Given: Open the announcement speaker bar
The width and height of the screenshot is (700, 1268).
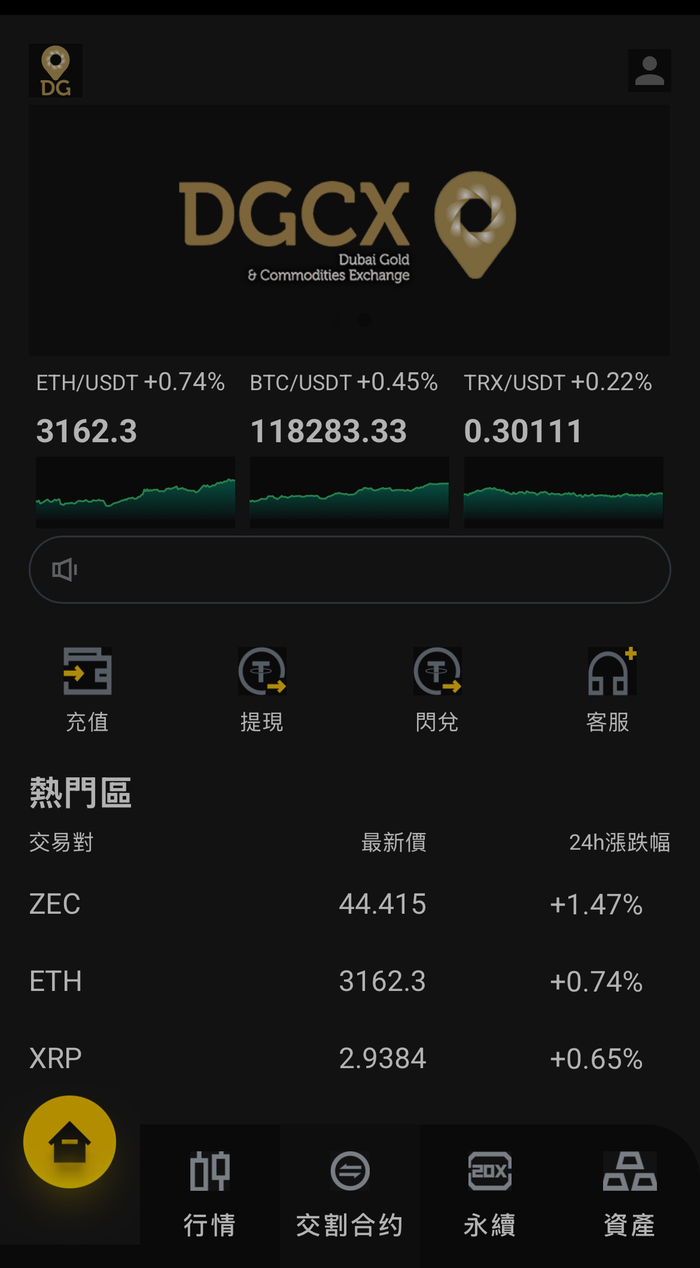Looking at the screenshot, I should [349, 570].
